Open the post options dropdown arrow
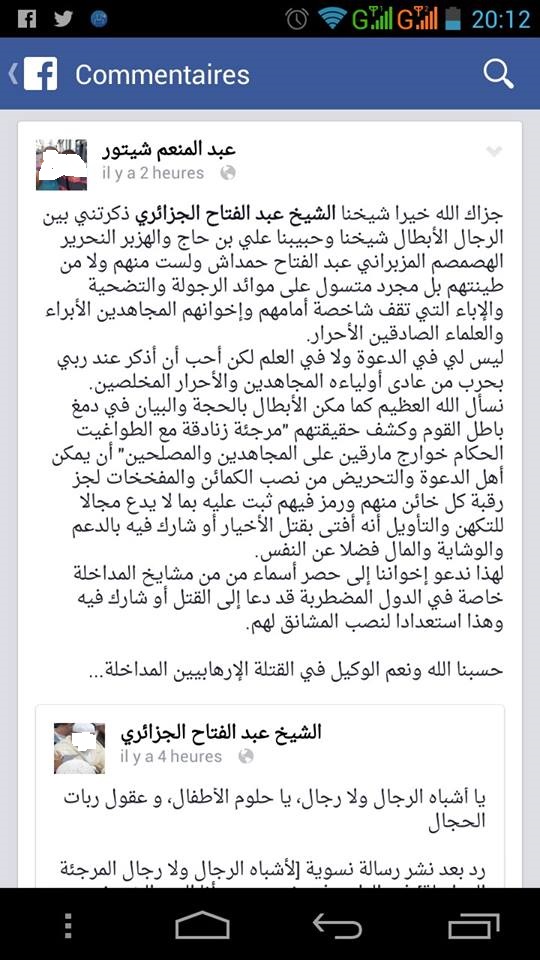 pyautogui.click(x=494, y=151)
